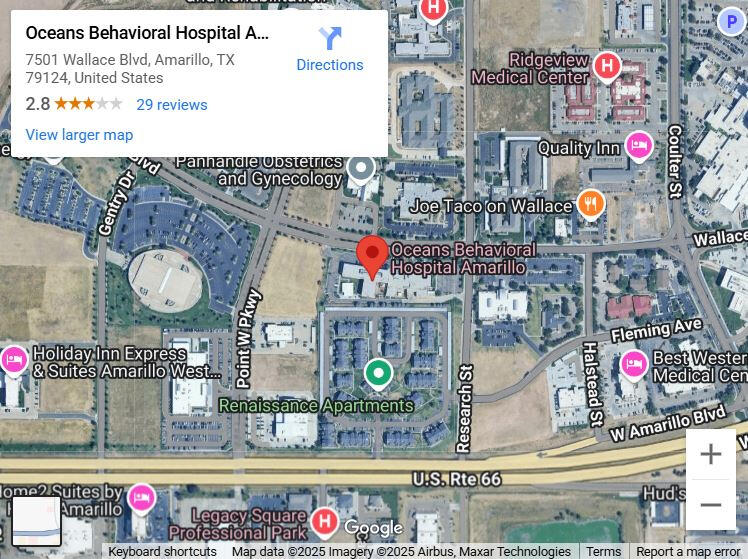Tap the Best Western Medical Center marker
Image resolution: width=748 pixels, height=559 pixels.
(633, 364)
